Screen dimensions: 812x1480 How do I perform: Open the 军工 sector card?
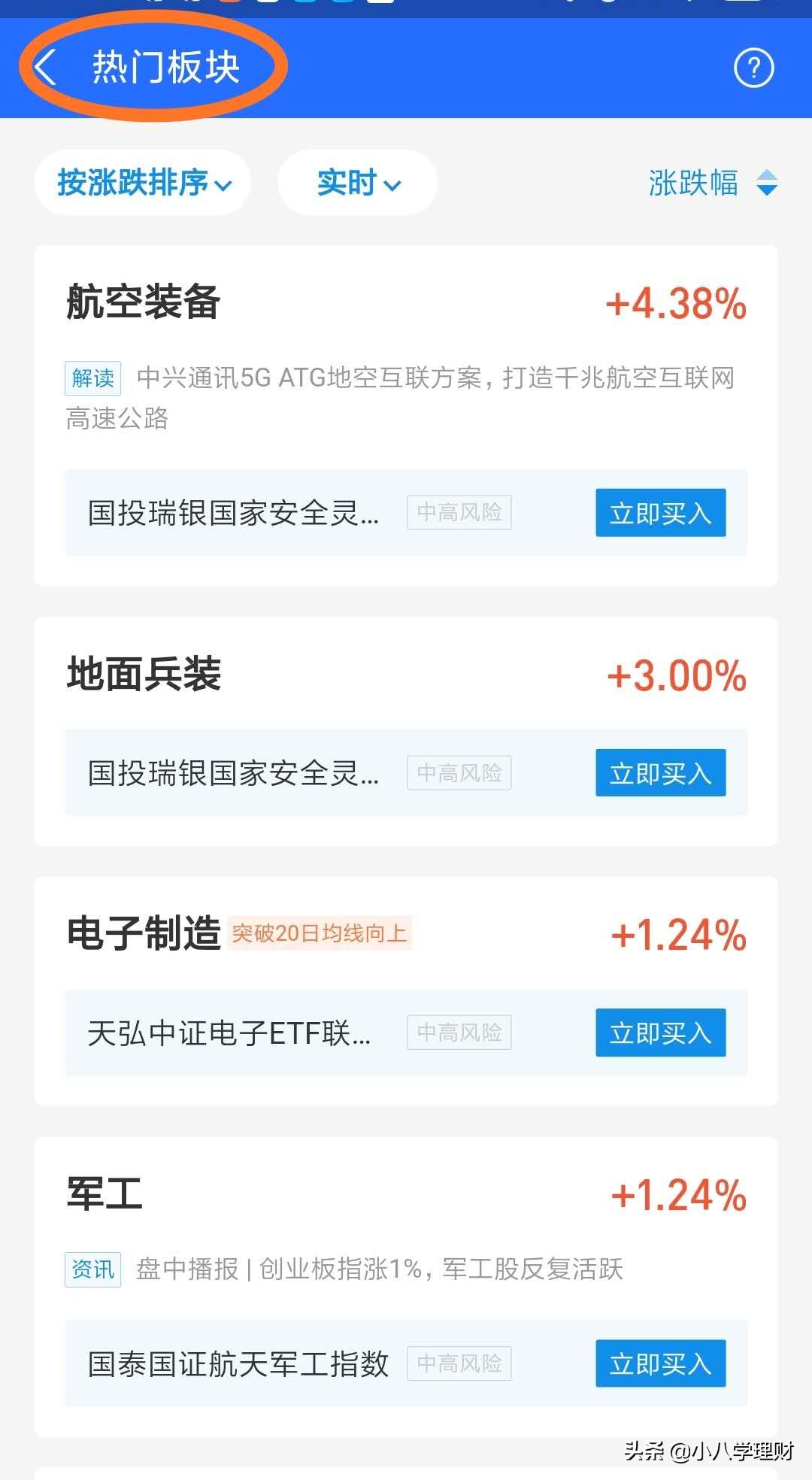pyautogui.click(x=105, y=1194)
